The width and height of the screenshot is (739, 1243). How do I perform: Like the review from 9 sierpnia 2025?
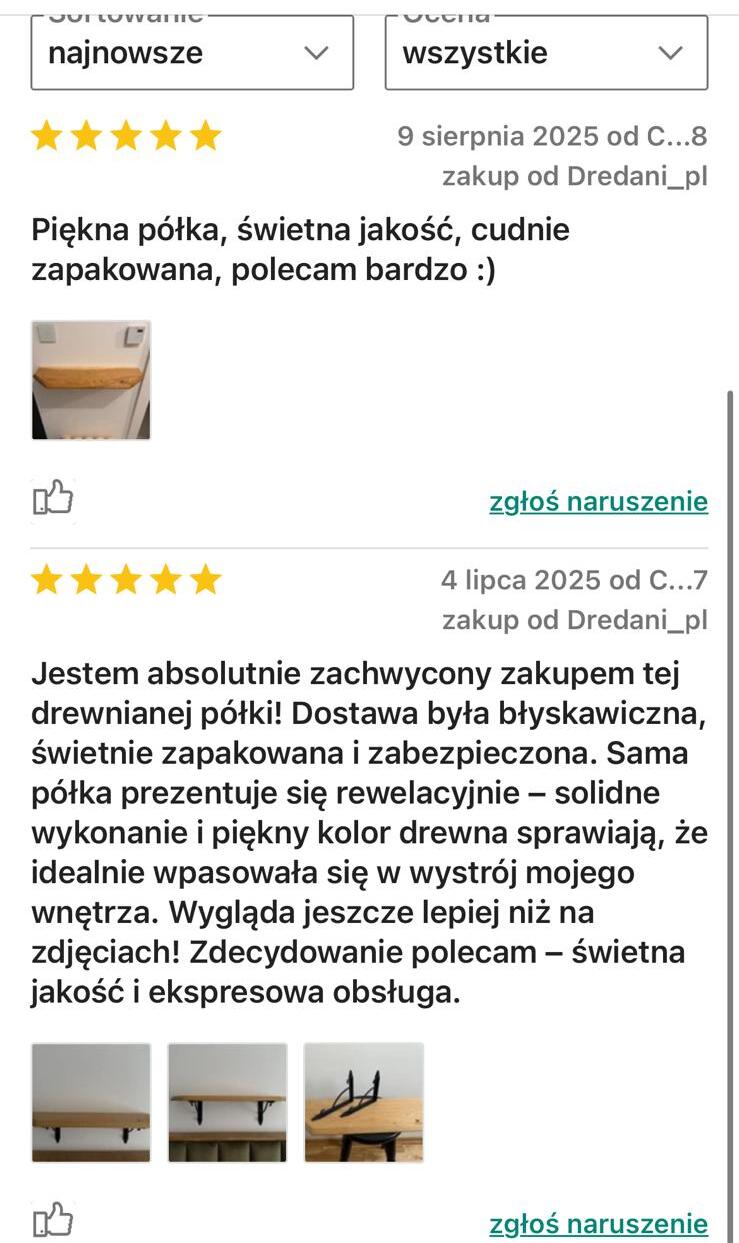pos(53,498)
